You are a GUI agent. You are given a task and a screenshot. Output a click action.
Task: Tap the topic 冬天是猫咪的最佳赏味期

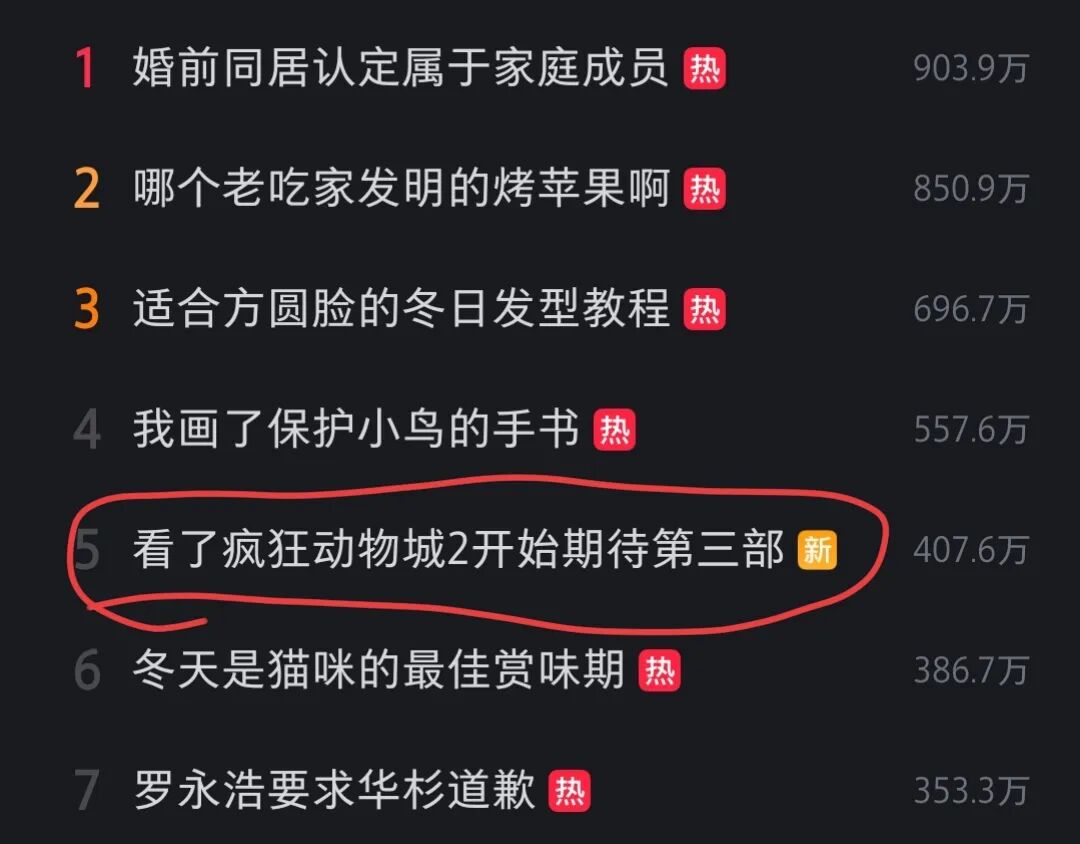click(x=378, y=670)
